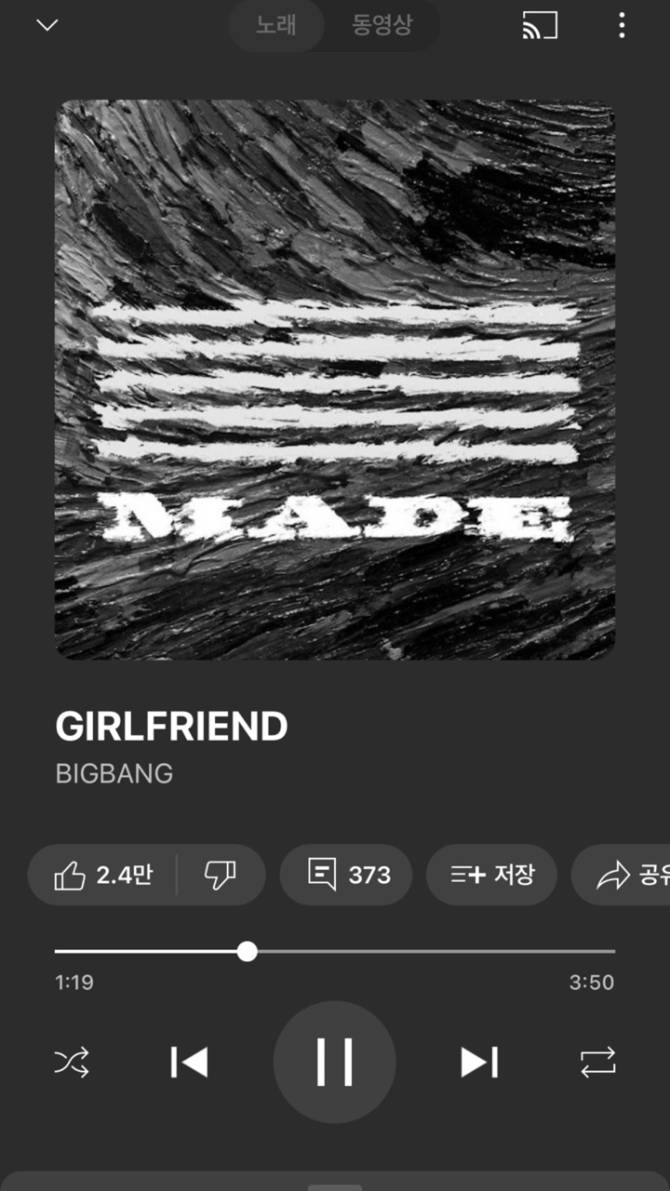The height and width of the screenshot is (1191, 670).
Task: Open the overflow menu
Action: [x=621, y=25]
